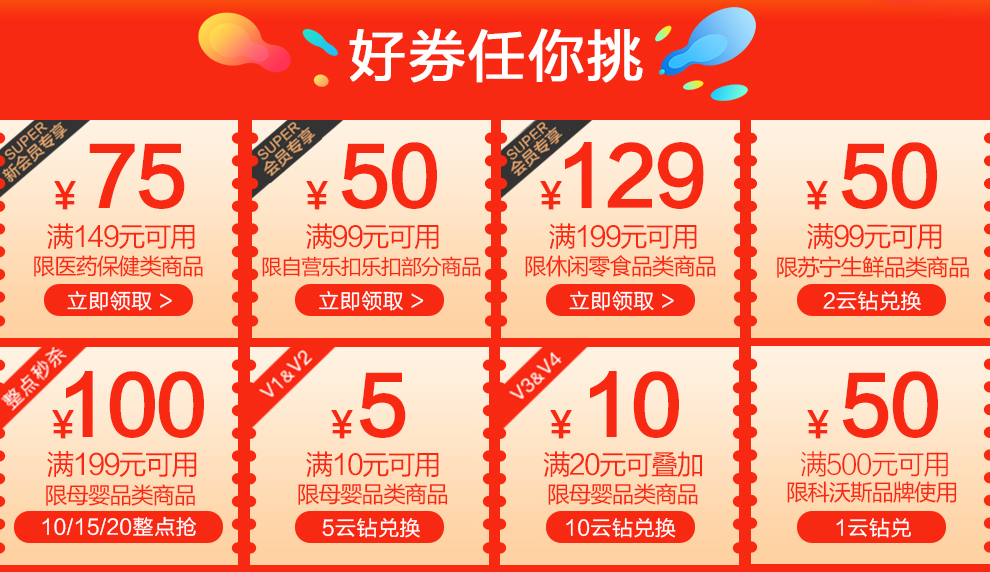Image resolution: width=990 pixels, height=572 pixels.
Task: Grab the ¥100 整点秒杀 baby products coupon
Action: point(119,527)
